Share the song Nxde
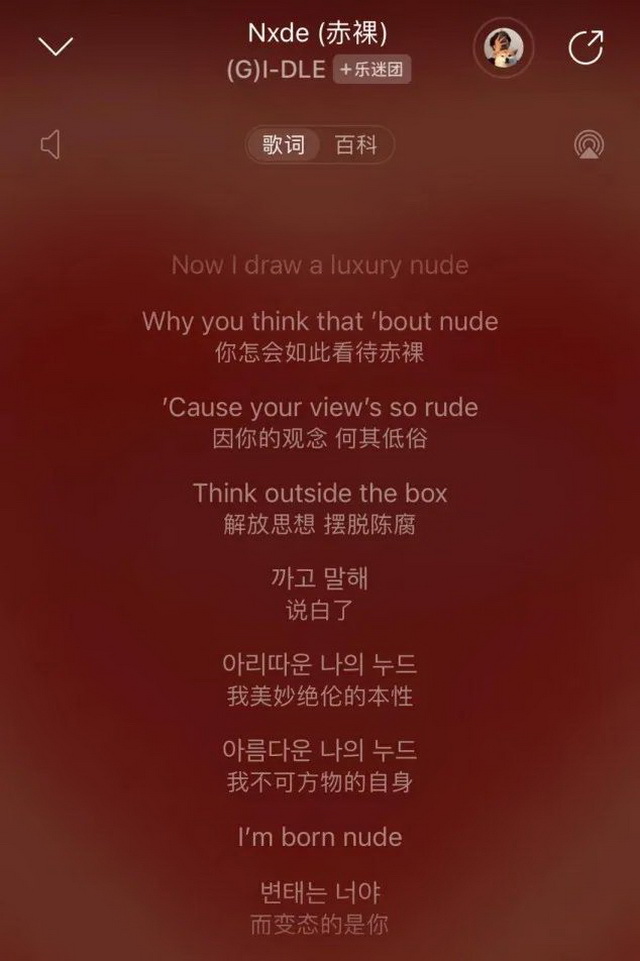The height and width of the screenshot is (961, 640). pos(586,47)
